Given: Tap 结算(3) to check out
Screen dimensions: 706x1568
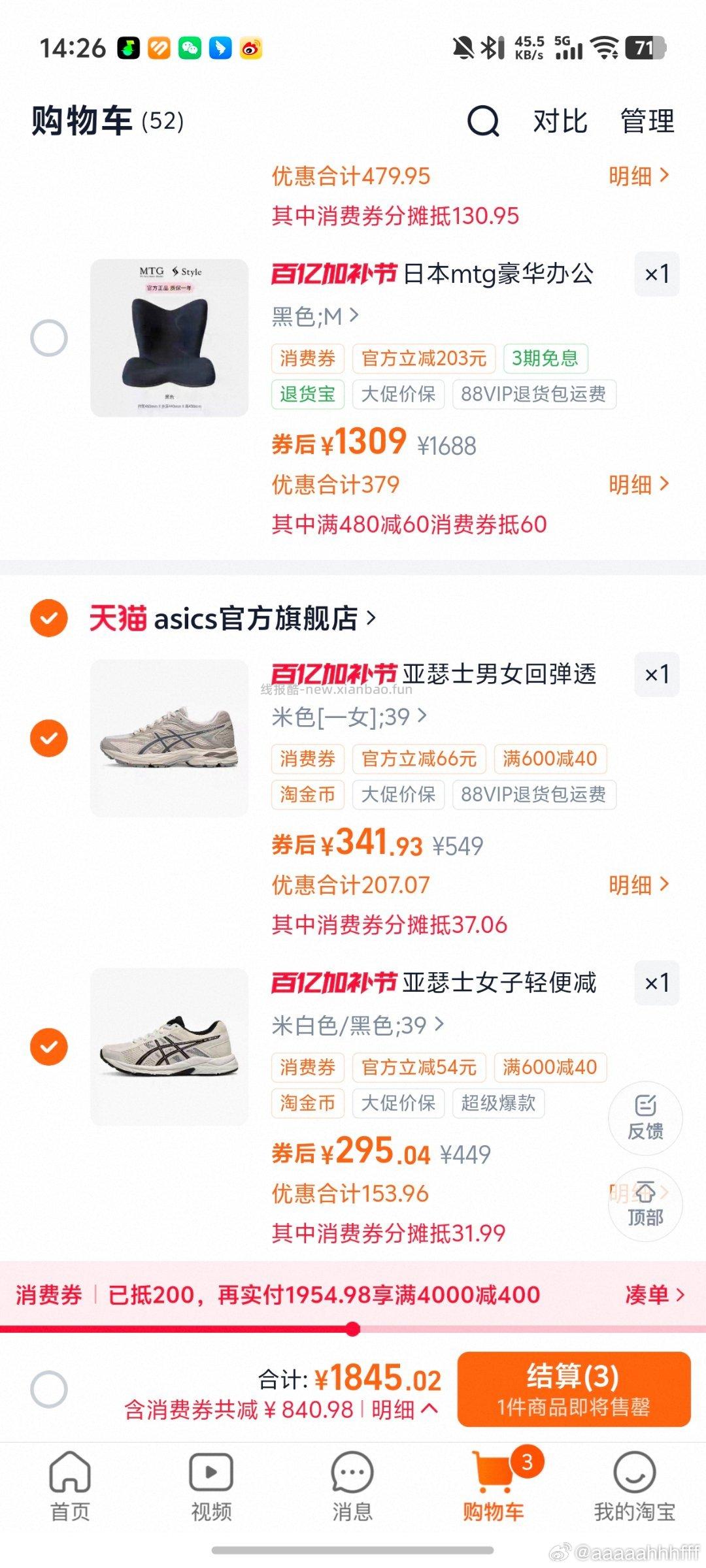Looking at the screenshot, I should click(x=573, y=1389).
